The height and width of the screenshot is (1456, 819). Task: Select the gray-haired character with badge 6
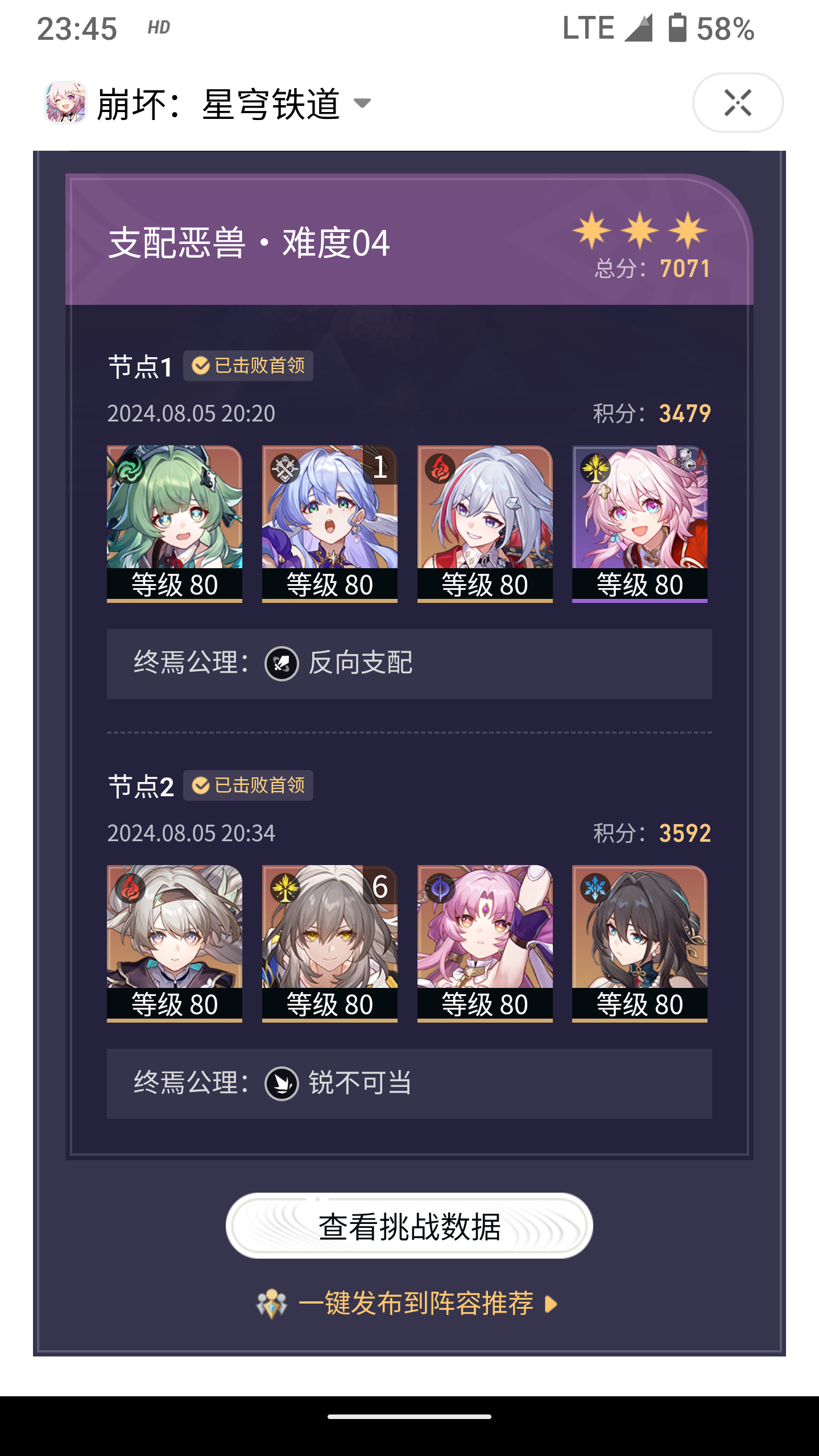click(x=329, y=942)
